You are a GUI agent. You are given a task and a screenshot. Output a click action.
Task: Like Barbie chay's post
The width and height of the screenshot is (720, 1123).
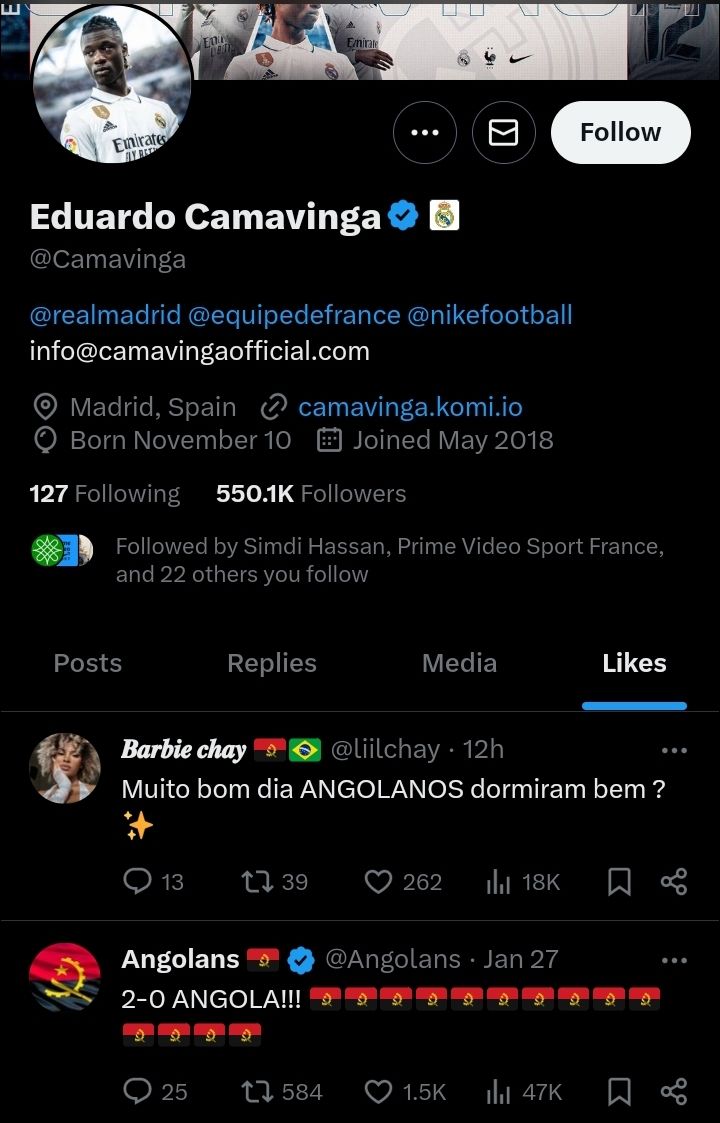pyautogui.click(x=378, y=881)
